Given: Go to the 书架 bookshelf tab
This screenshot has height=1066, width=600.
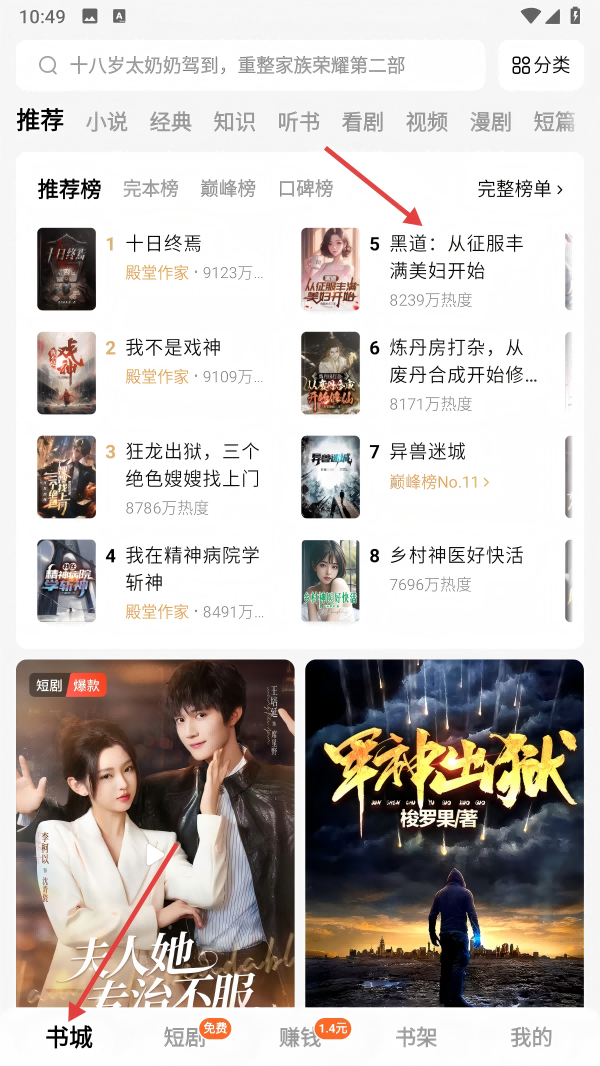Looking at the screenshot, I should pyautogui.click(x=416, y=1037).
